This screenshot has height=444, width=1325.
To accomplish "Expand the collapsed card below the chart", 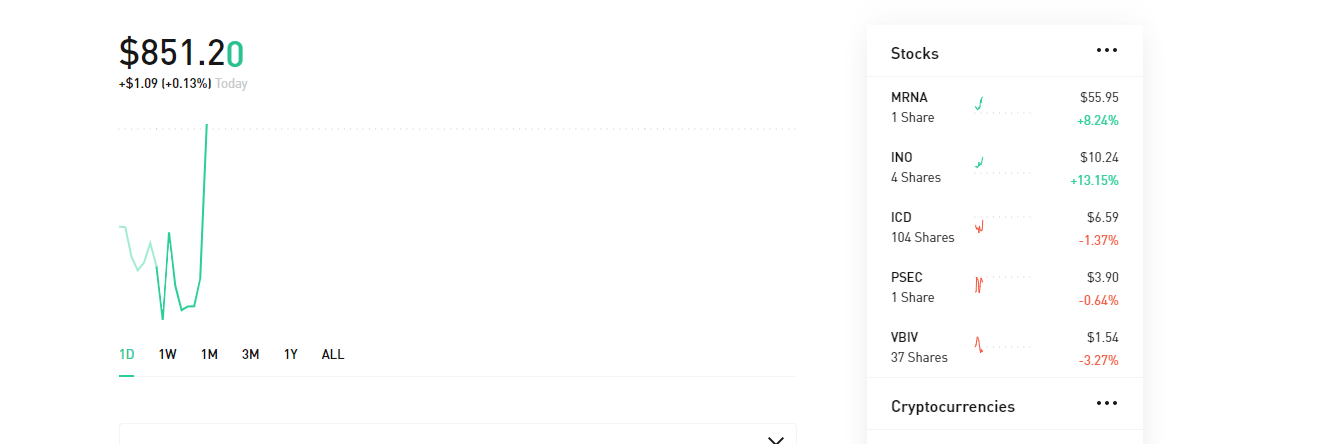I will pos(775,439).
